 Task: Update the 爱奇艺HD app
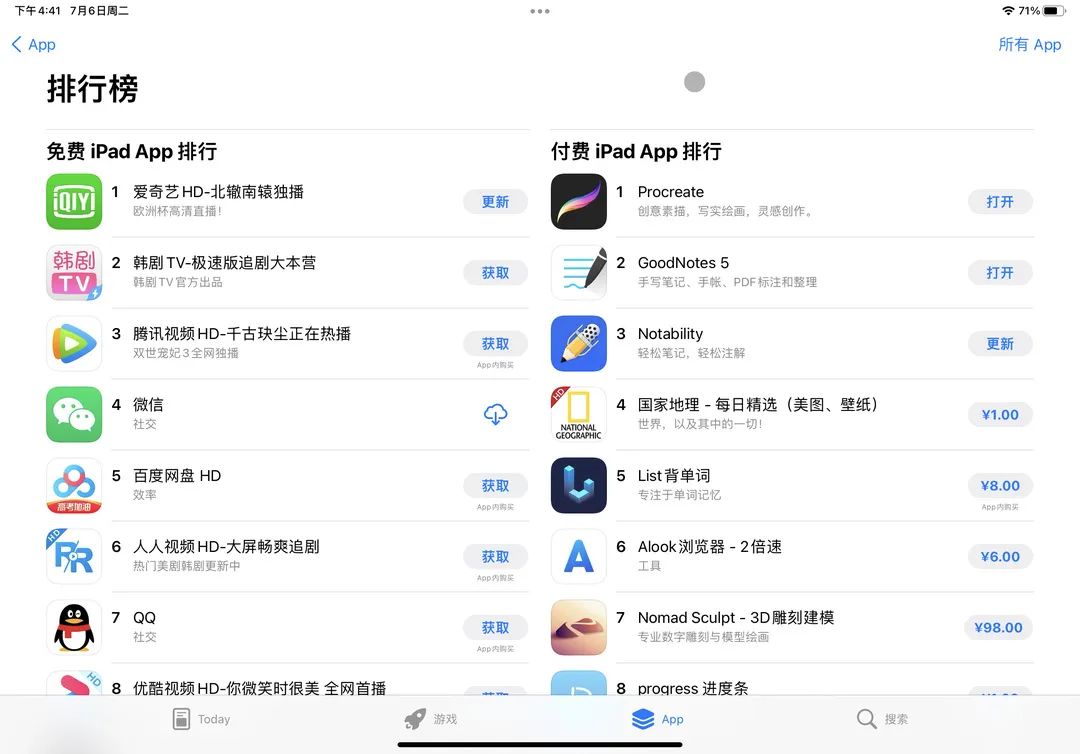click(495, 202)
